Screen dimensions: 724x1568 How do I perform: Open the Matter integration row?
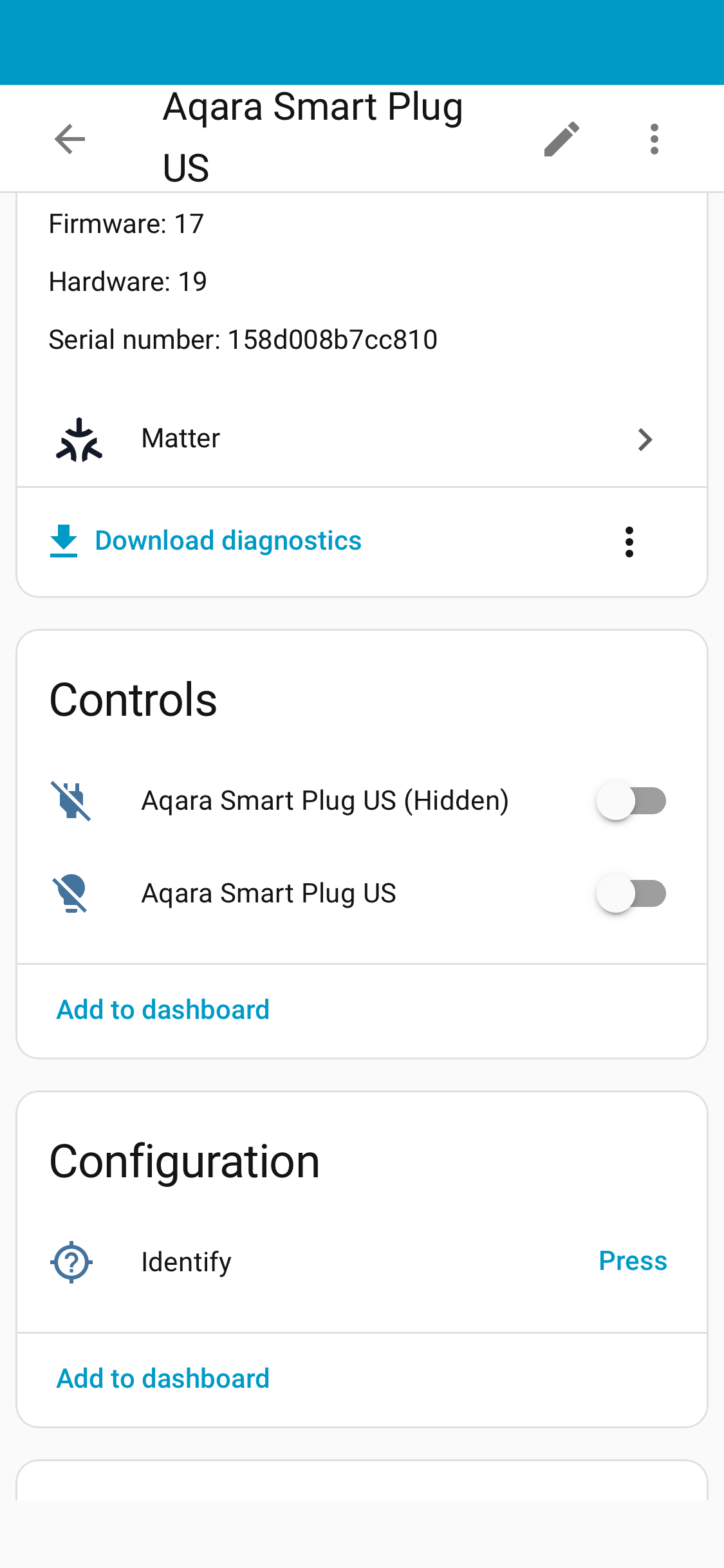coord(362,439)
